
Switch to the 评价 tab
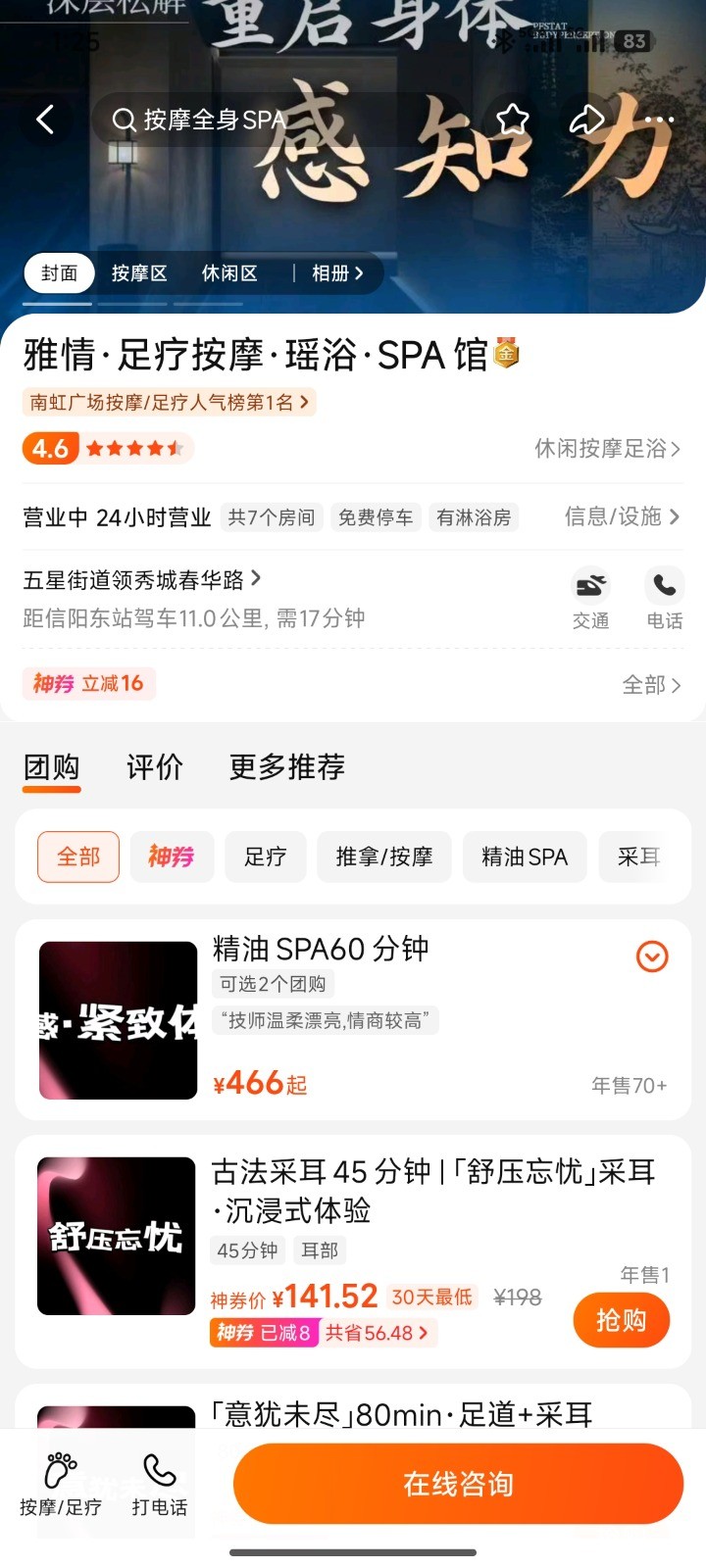point(154,767)
